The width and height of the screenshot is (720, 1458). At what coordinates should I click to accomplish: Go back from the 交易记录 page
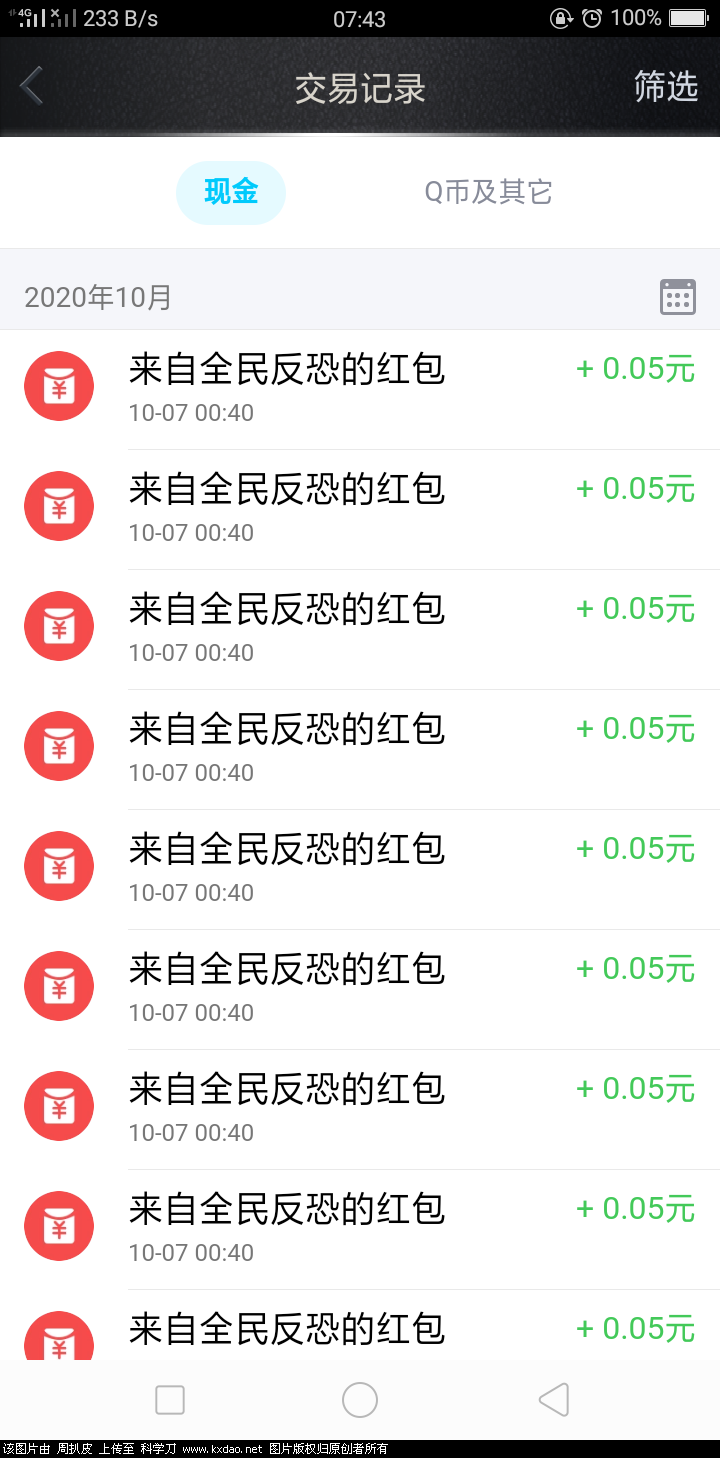coord(32,87)
